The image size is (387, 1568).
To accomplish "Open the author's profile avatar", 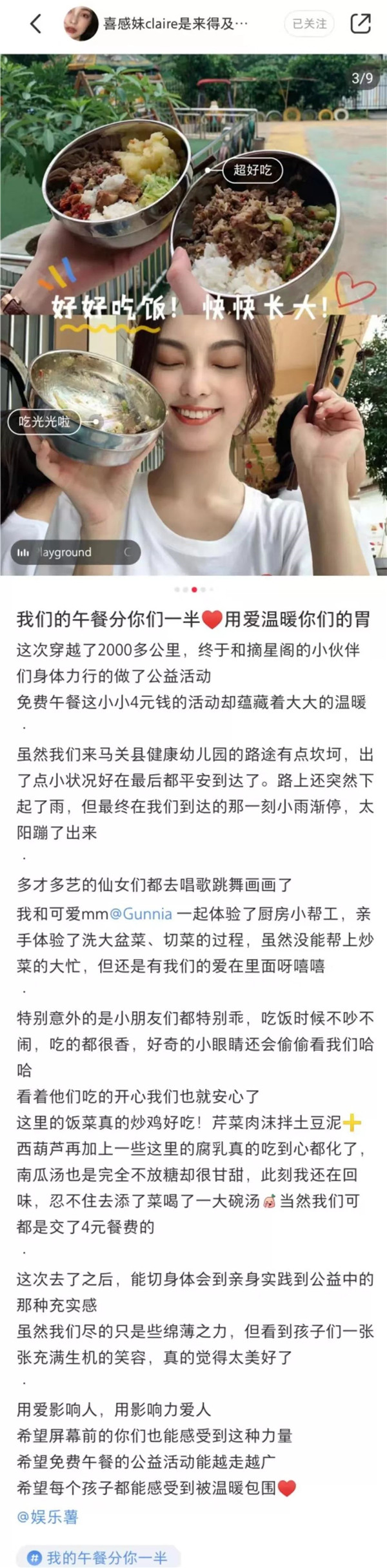I will pos(81,24).
